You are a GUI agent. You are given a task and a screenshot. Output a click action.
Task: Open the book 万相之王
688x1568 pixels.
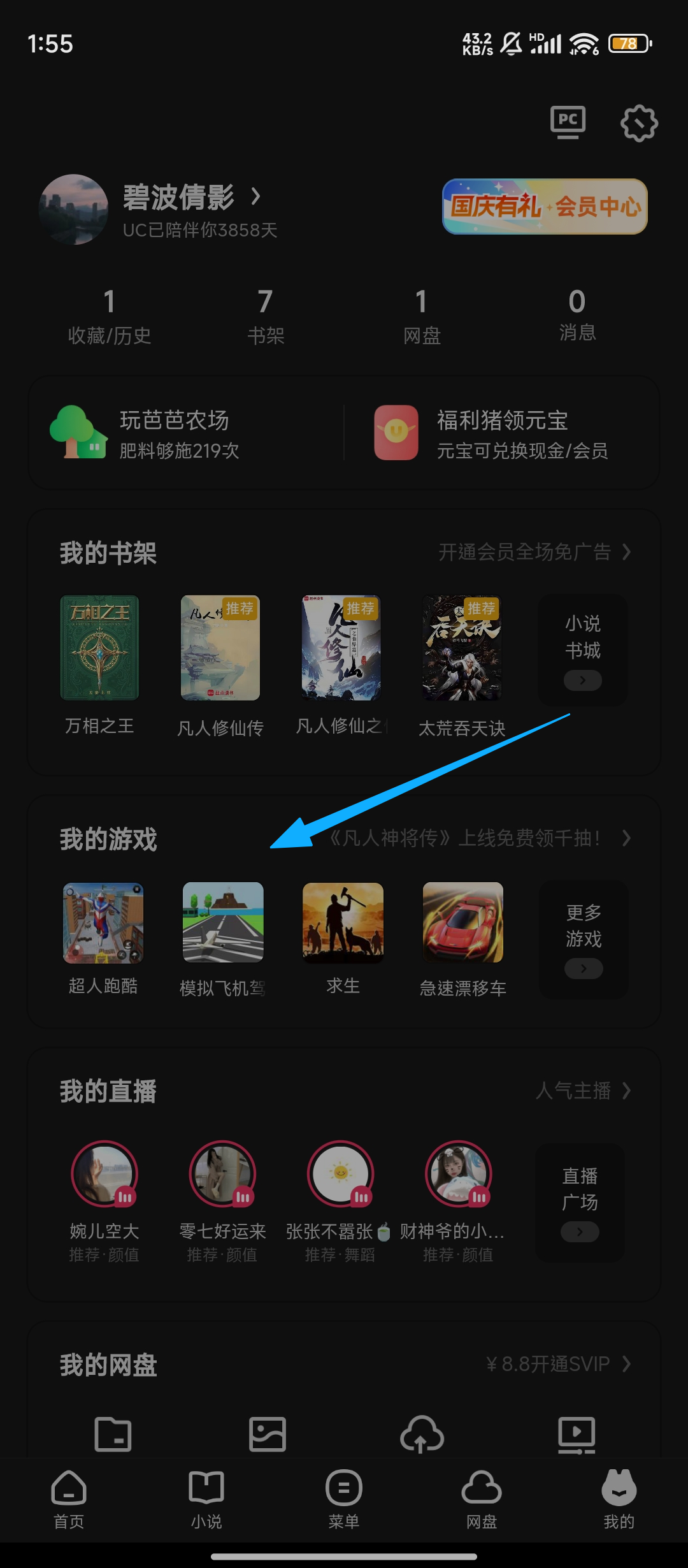pyautogui.click(x=99, y=648)
